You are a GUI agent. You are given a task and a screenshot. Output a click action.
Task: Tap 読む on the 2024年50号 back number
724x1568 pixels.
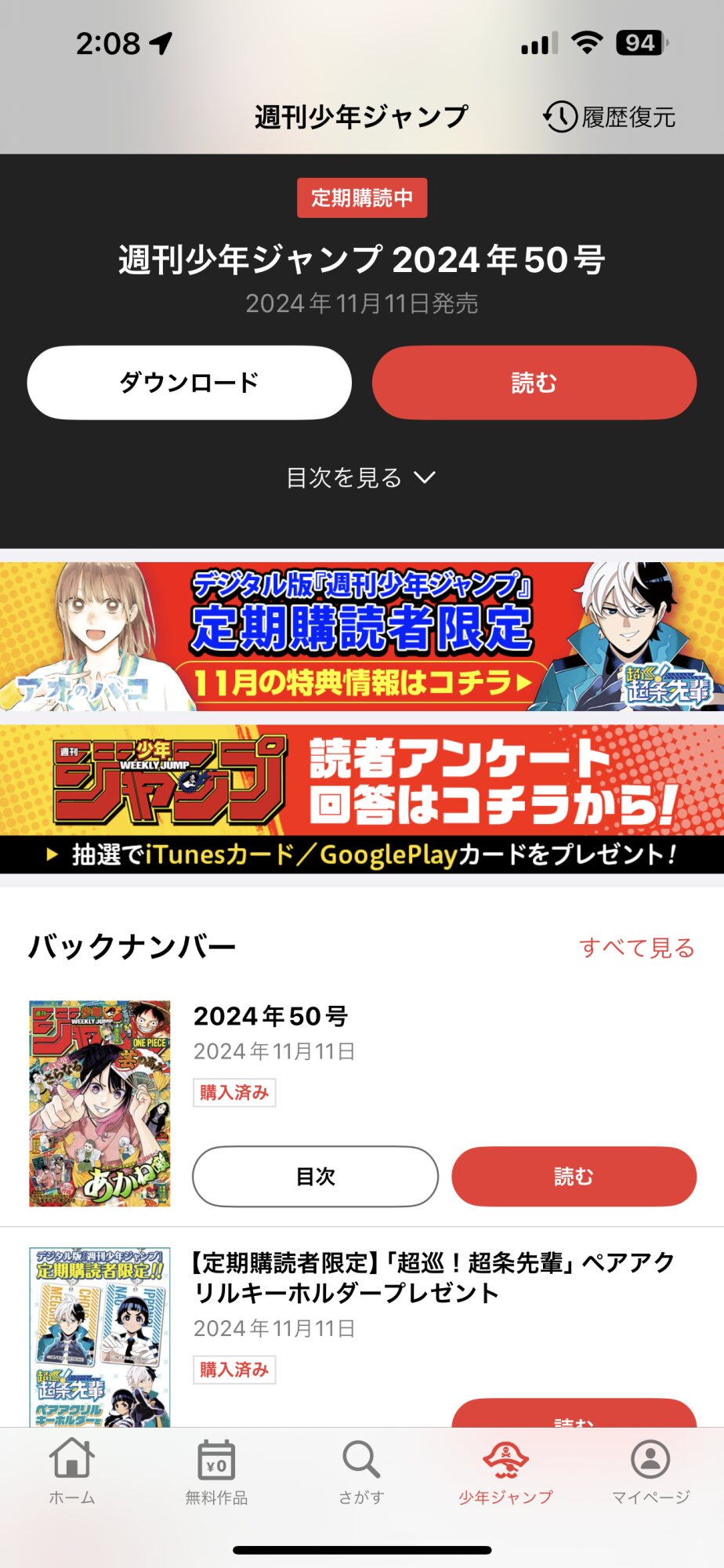pos(574,1176)
